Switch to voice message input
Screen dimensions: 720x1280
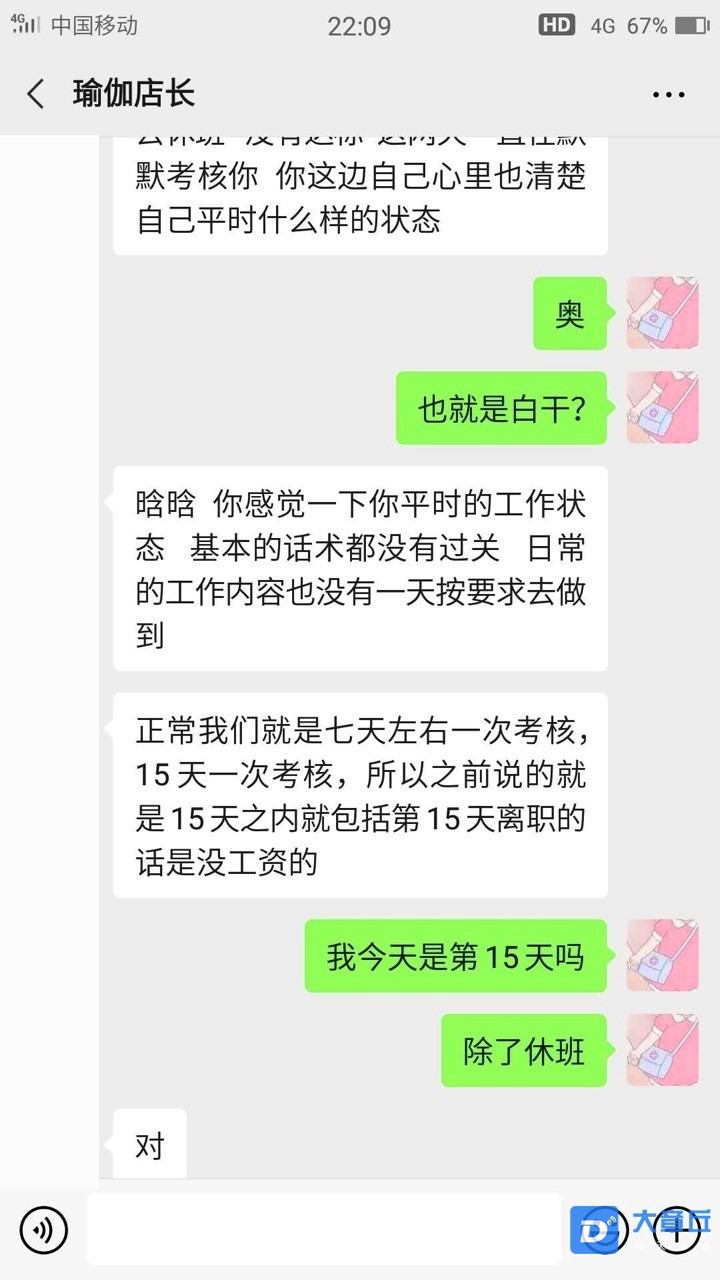[x=44, y=1230]
